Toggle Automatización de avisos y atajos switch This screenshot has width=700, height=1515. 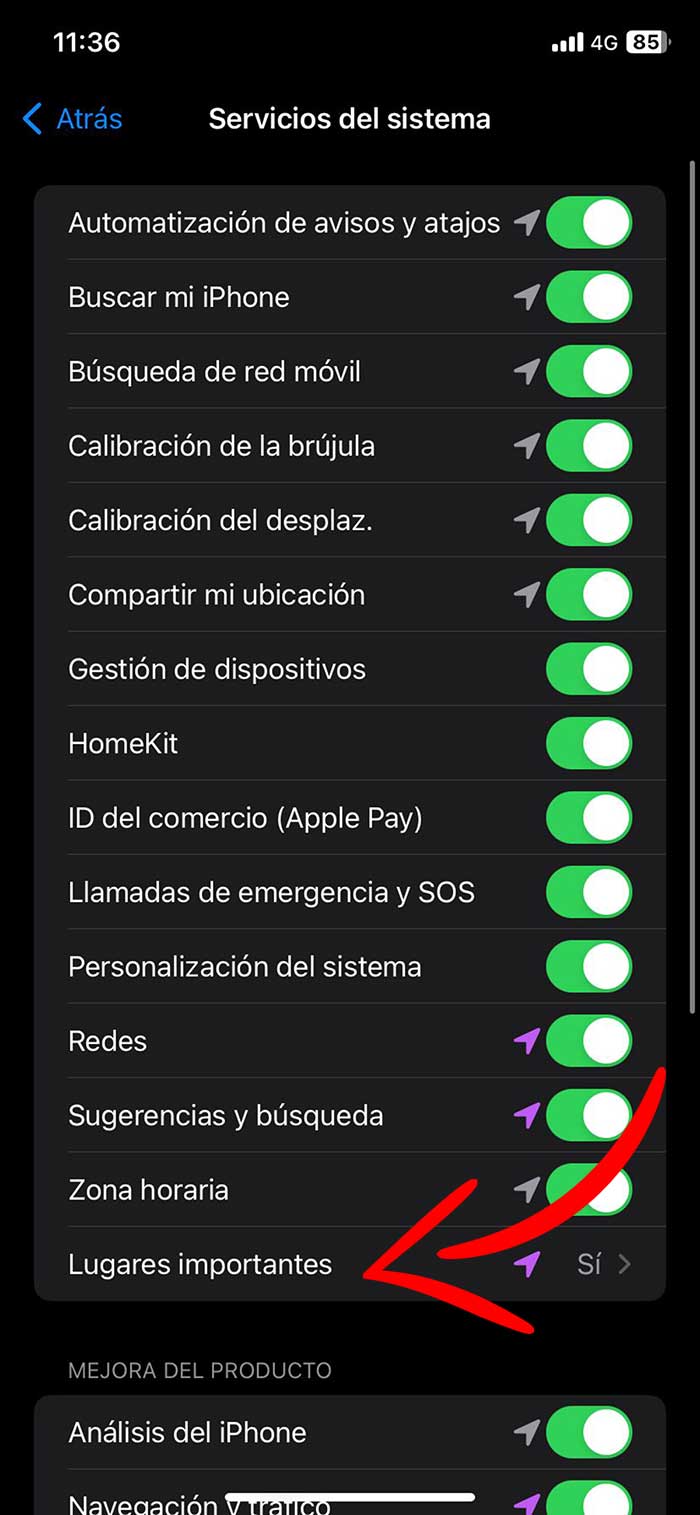pyautogui.click(x=589, y=222)
